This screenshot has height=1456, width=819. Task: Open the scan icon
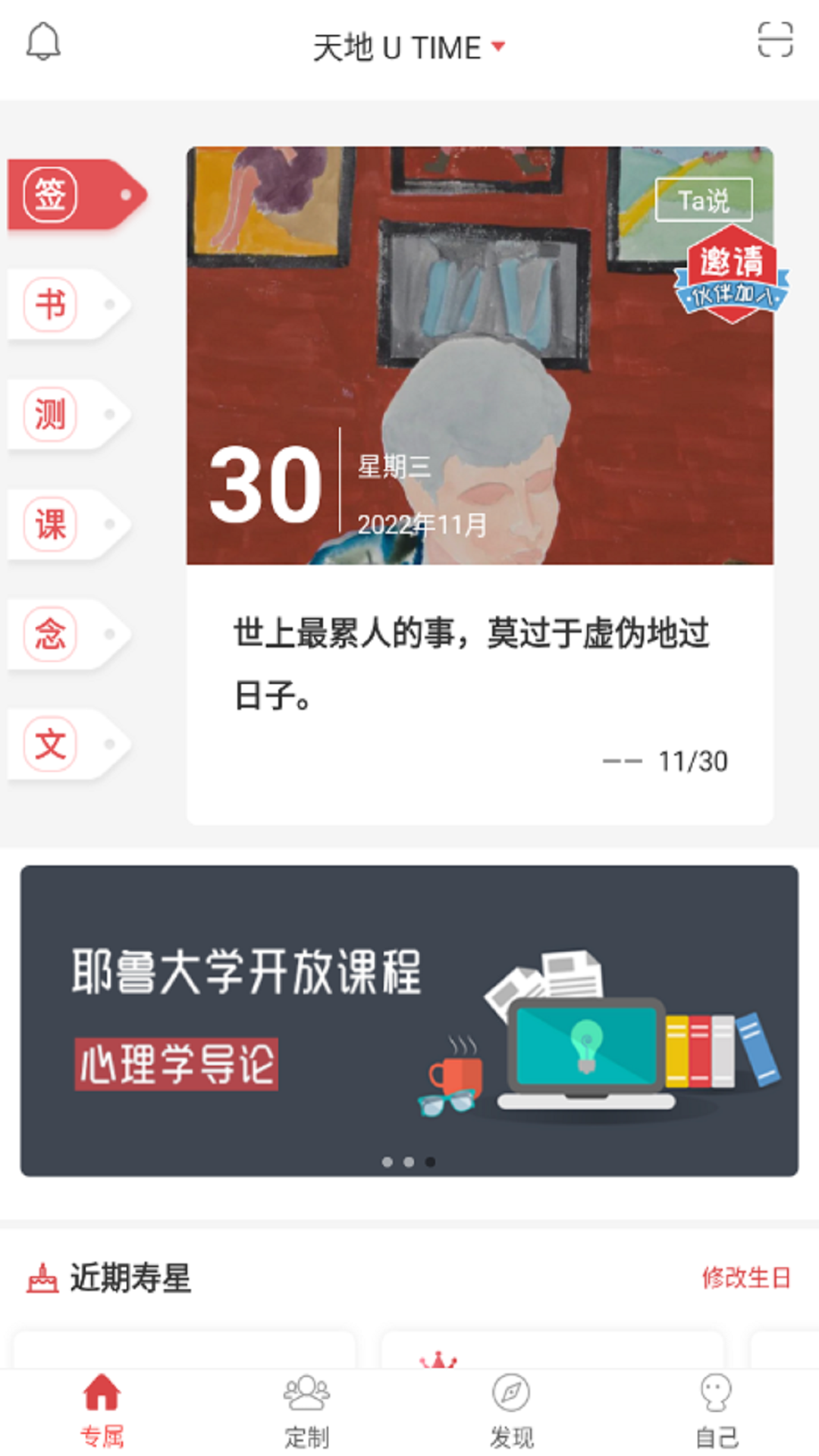pyautogui.click(x=775, y=39)
